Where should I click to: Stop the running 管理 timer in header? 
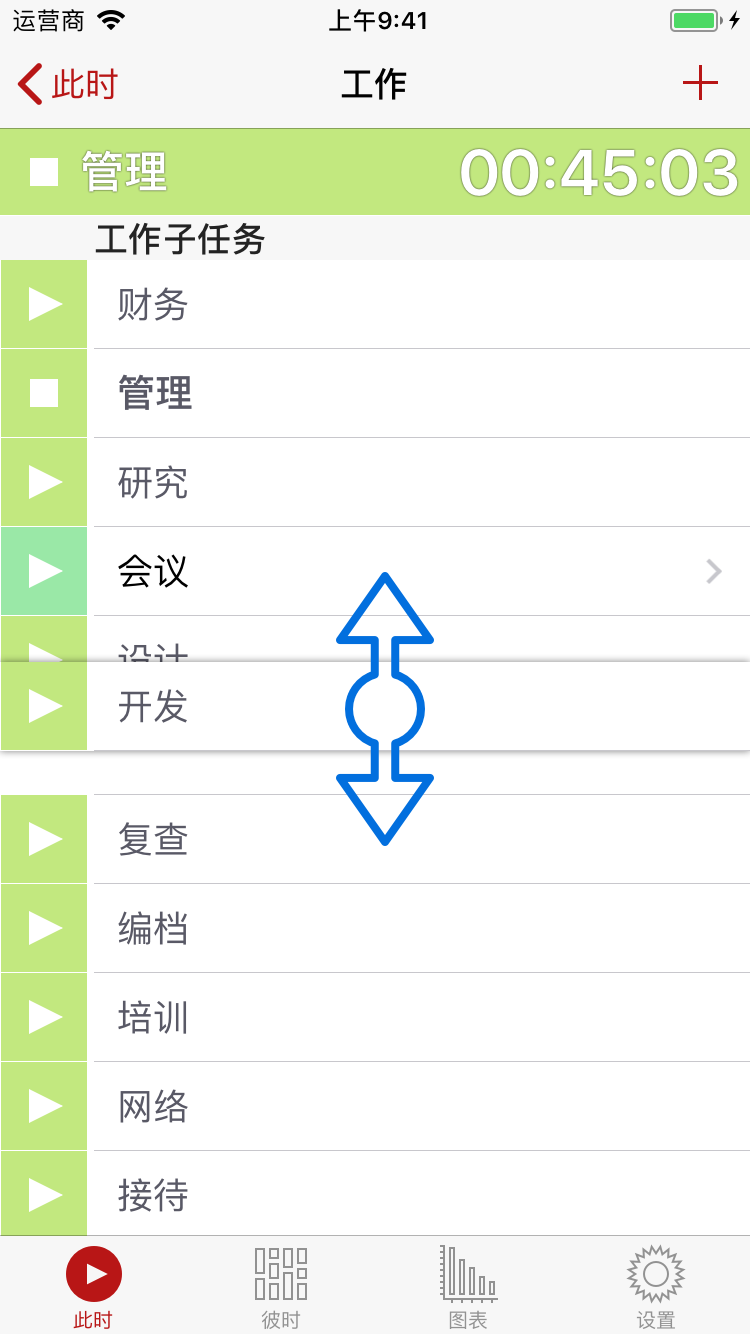pyautogui.click(x=44, y=172)
